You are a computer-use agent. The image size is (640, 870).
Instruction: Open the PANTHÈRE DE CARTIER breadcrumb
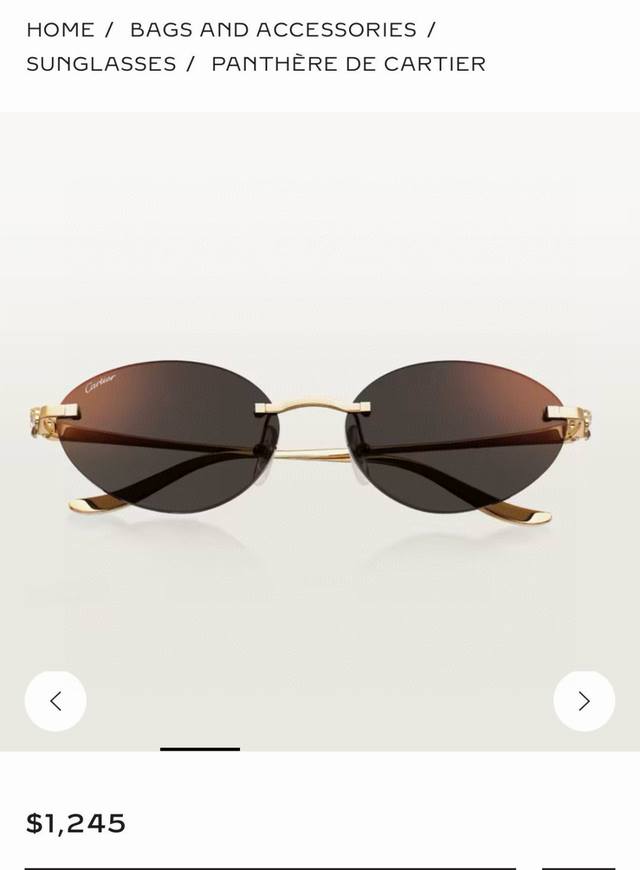click(348, 64)
